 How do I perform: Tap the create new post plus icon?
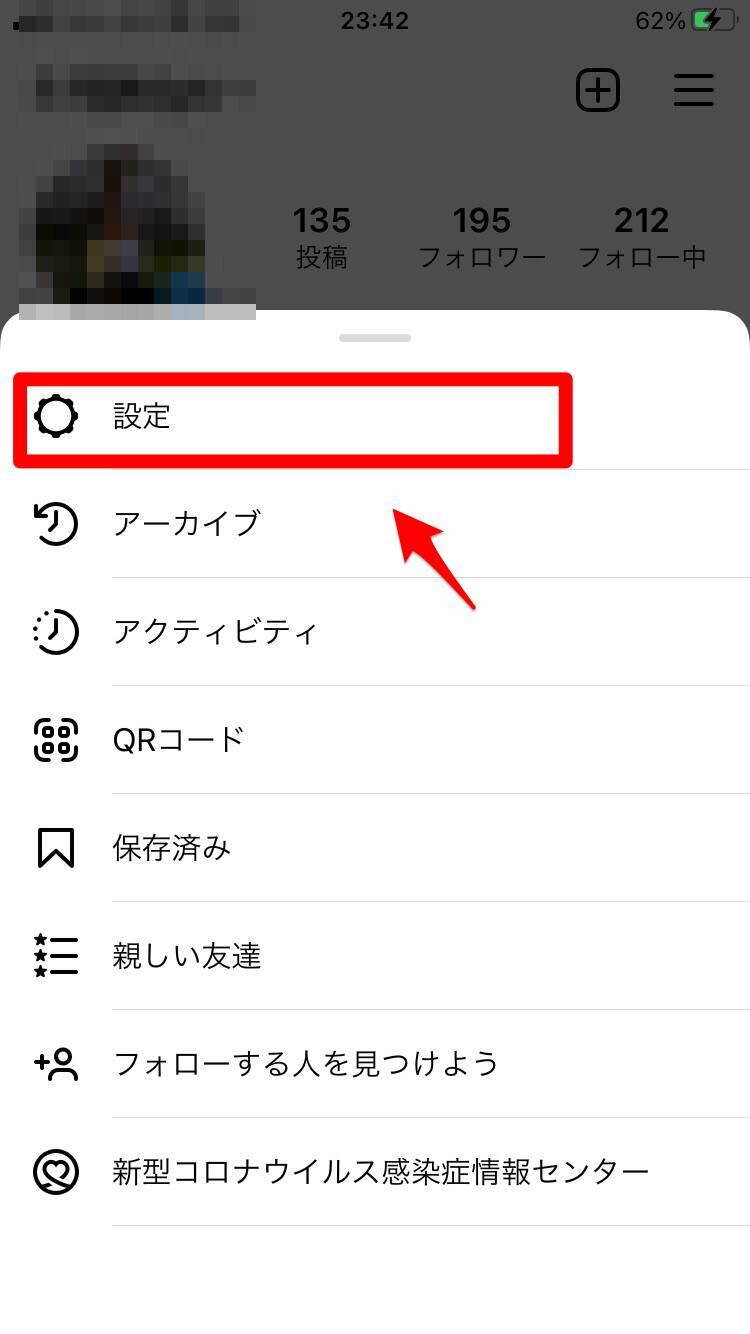click(x=598, y=91)
